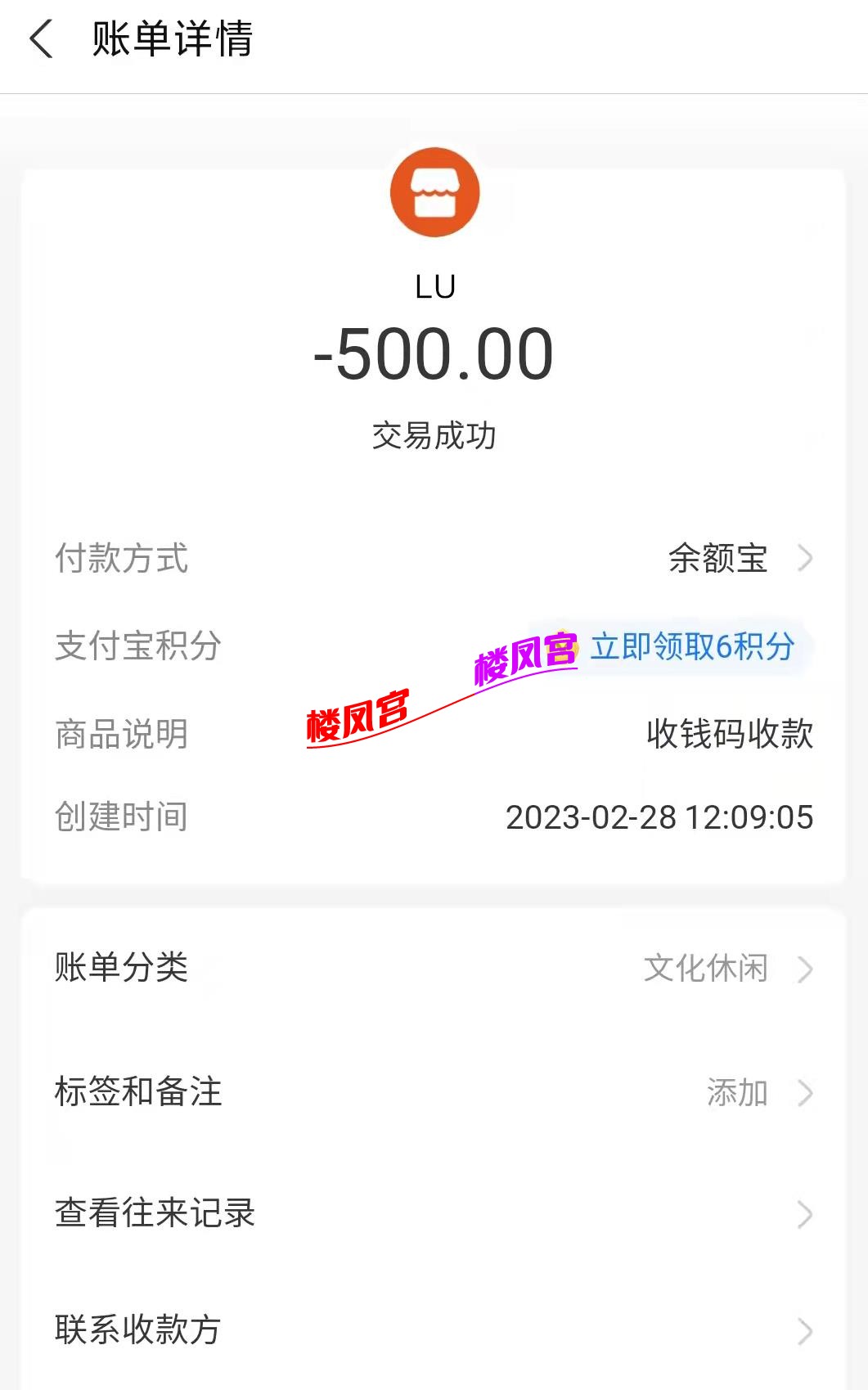Open the 标签和备注 row chevron

[x=807, y=1091]
